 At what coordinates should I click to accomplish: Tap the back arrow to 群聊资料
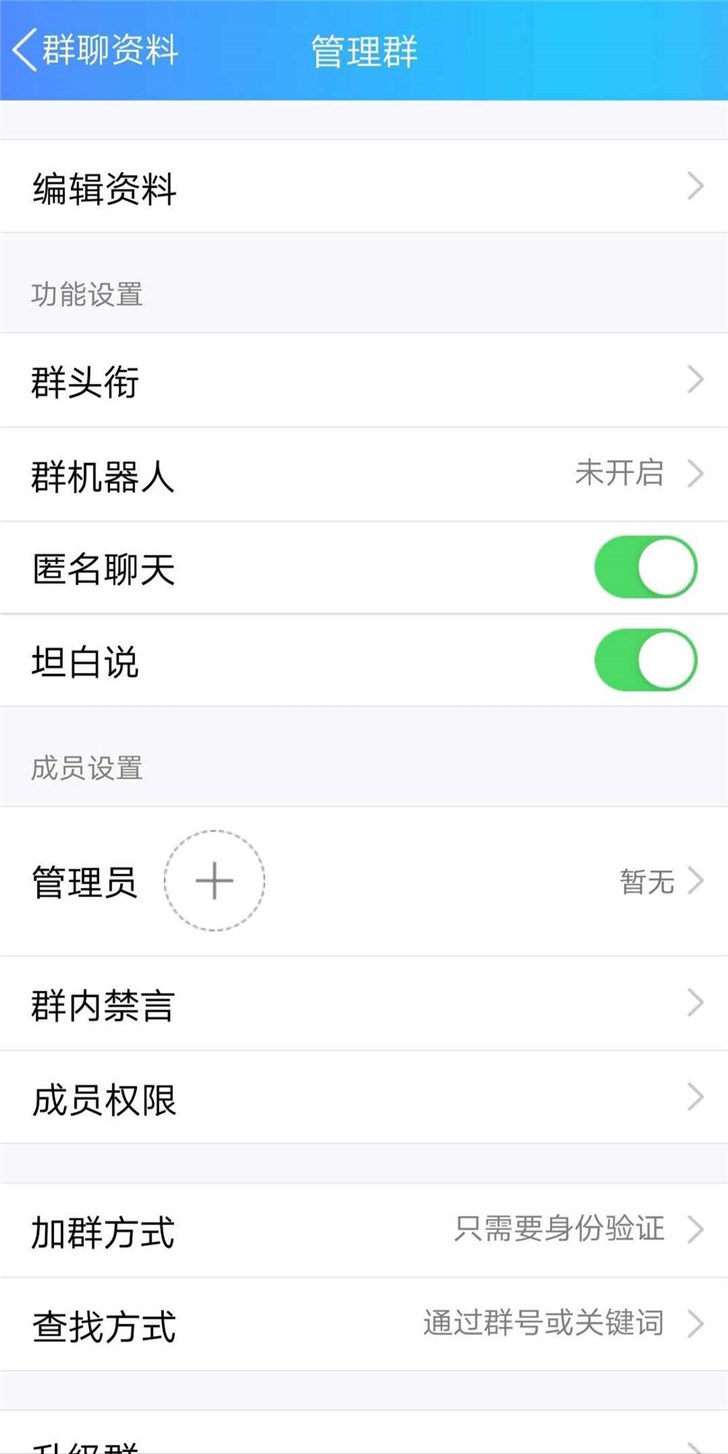pos(25,48)
